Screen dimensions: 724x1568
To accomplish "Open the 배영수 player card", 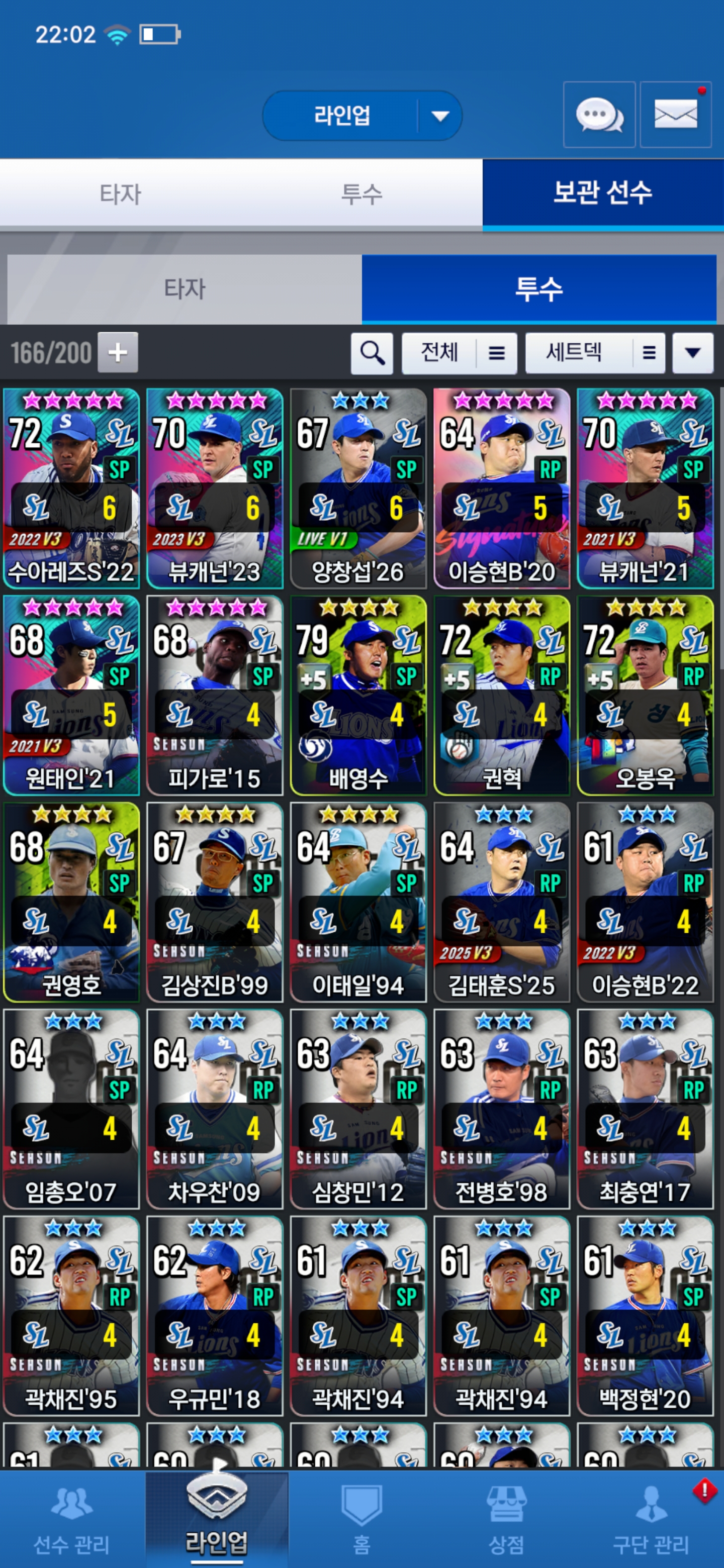I will coord(358,695).
